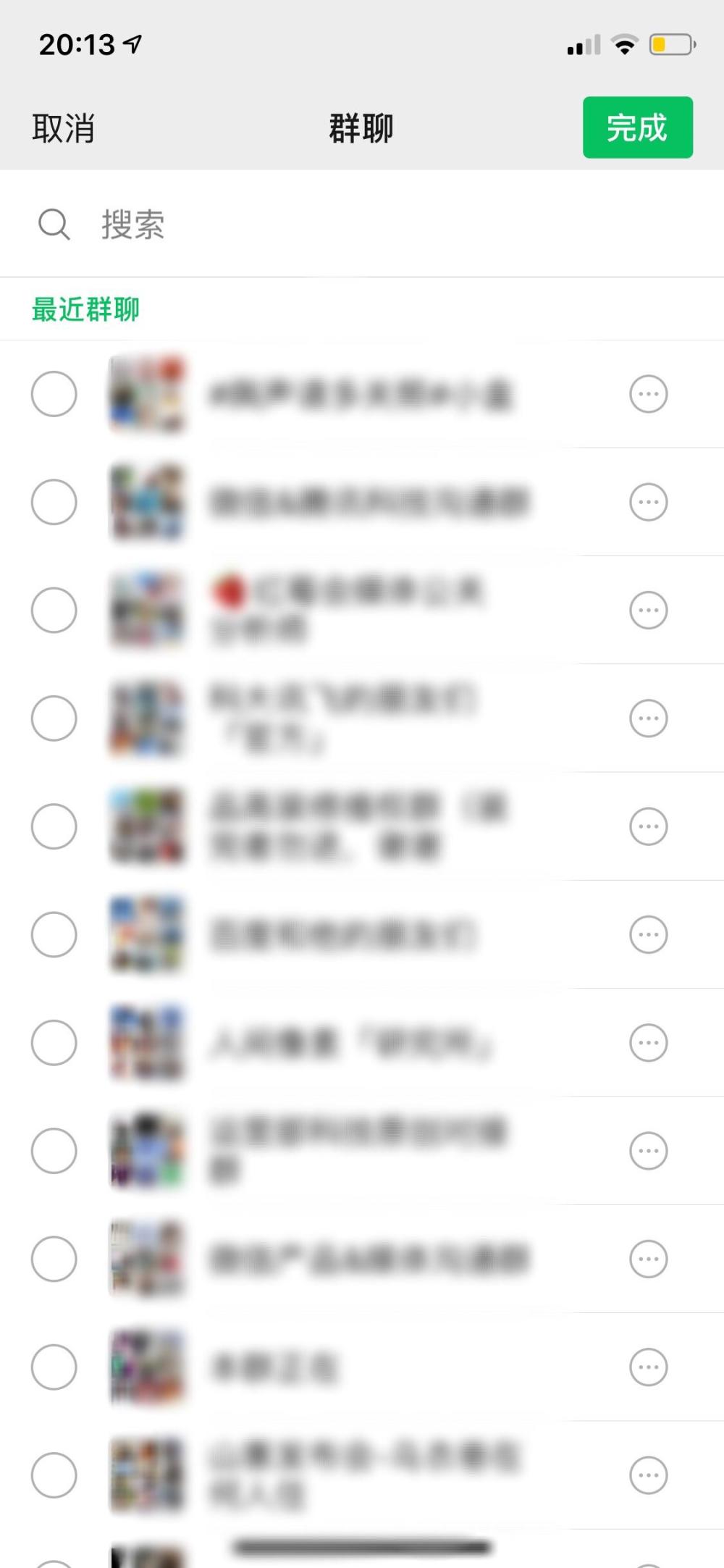Open more options for the red-emoji group
The height and width of the screenshot is (1568, 724).
(x=648, y=610)
